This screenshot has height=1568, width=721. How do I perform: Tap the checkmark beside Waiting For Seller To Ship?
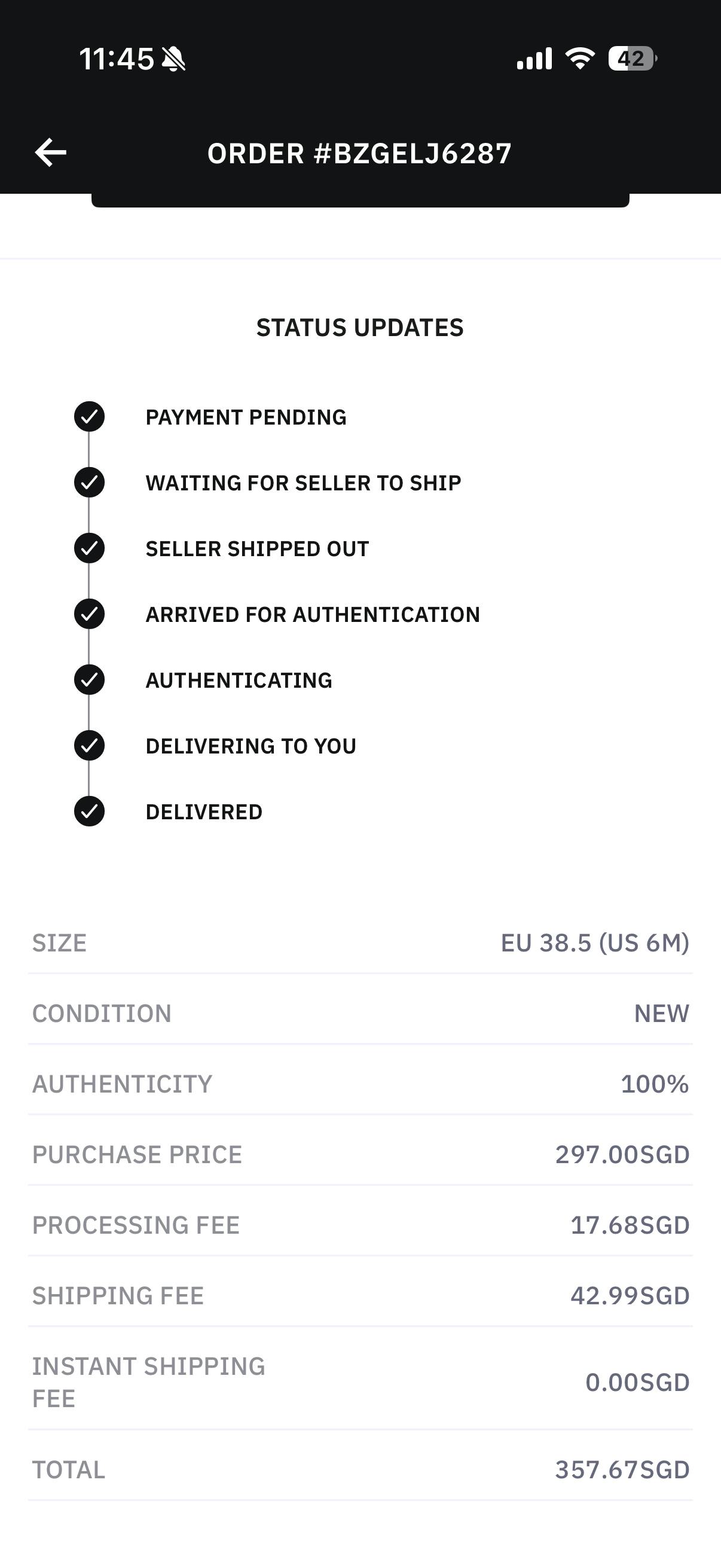click(89, 482)
